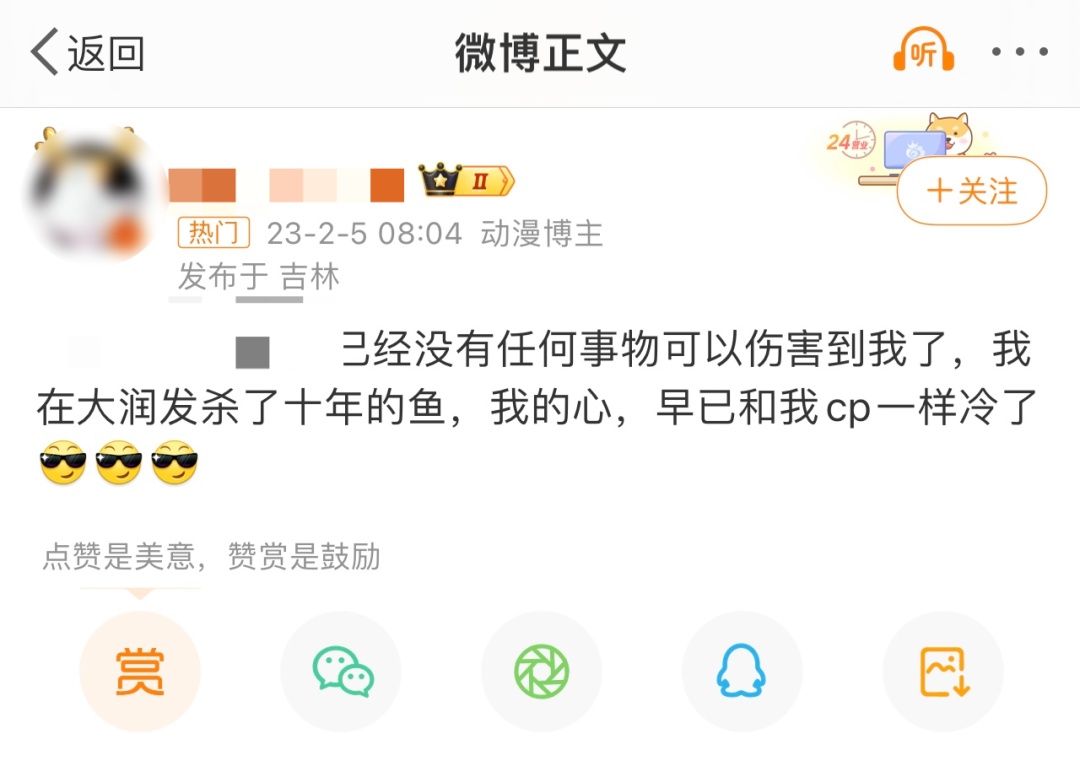The width and height of the screenshot is (1080, 761).
Task: Save the post as an image
Action: (943, 671)
